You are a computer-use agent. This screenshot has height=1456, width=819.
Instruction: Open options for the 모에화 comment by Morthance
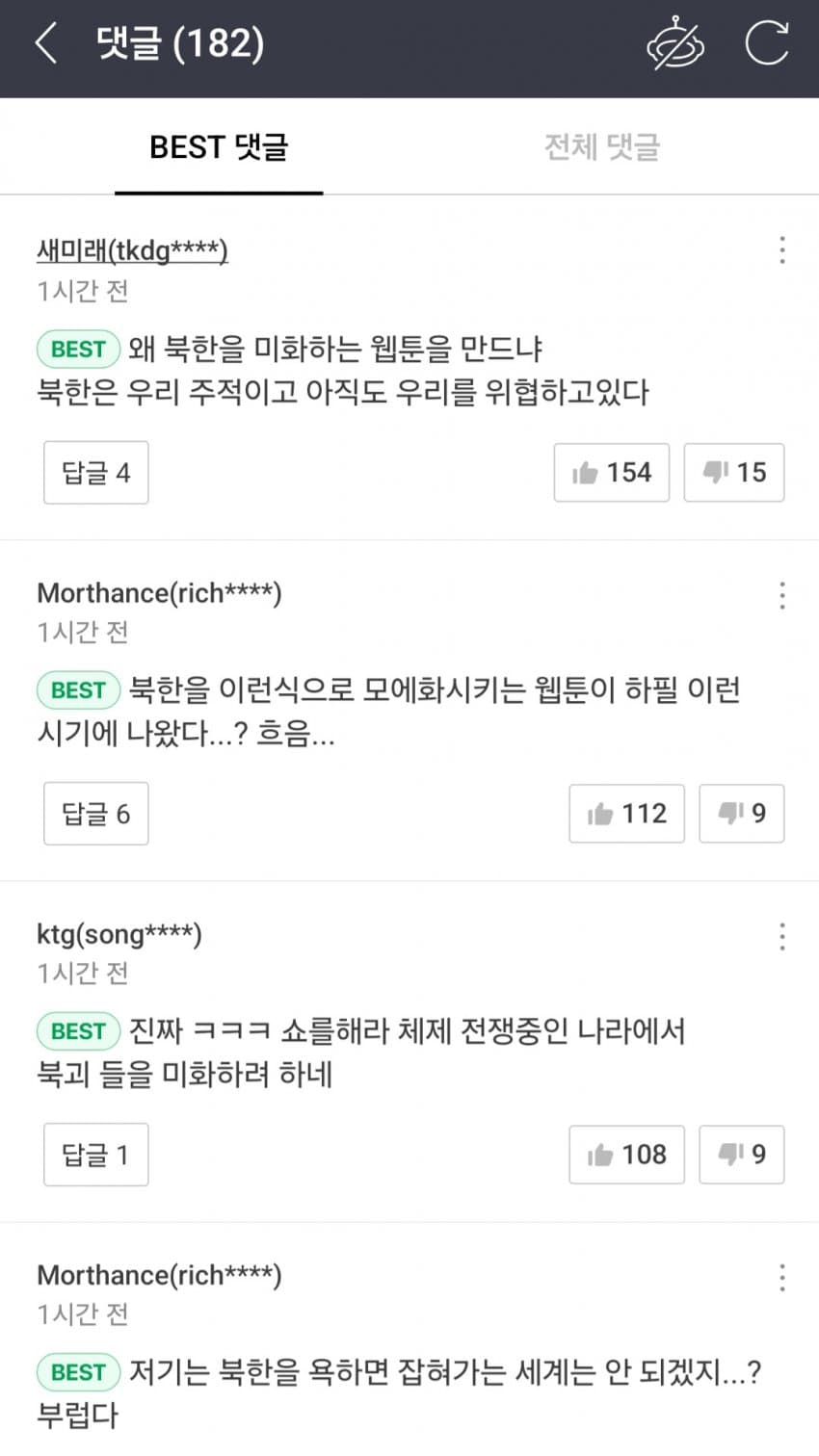coord(781,595)
